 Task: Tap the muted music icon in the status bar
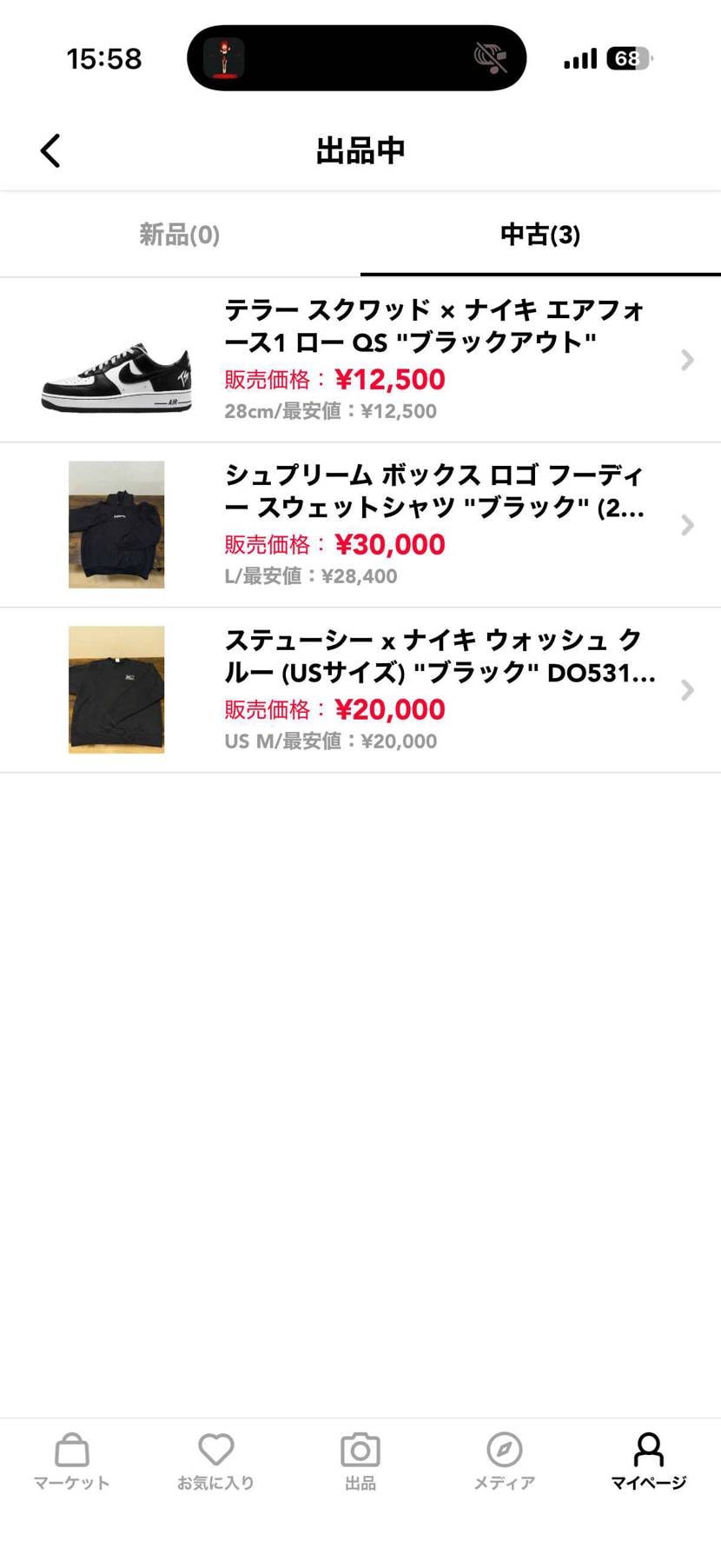tap(489, 57)
